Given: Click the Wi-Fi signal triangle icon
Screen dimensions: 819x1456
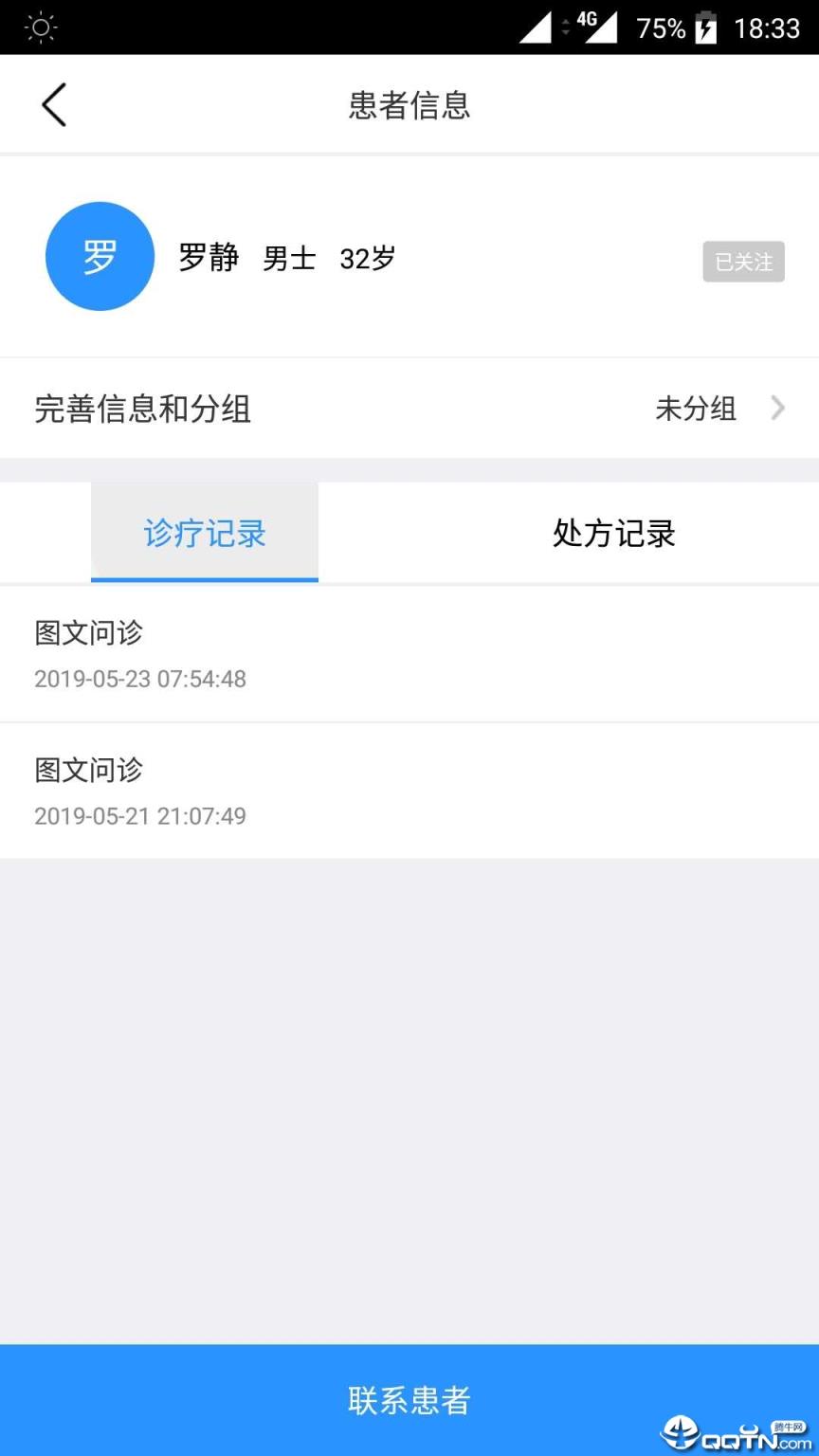Looking at the screenshot, I should point(536,30).
